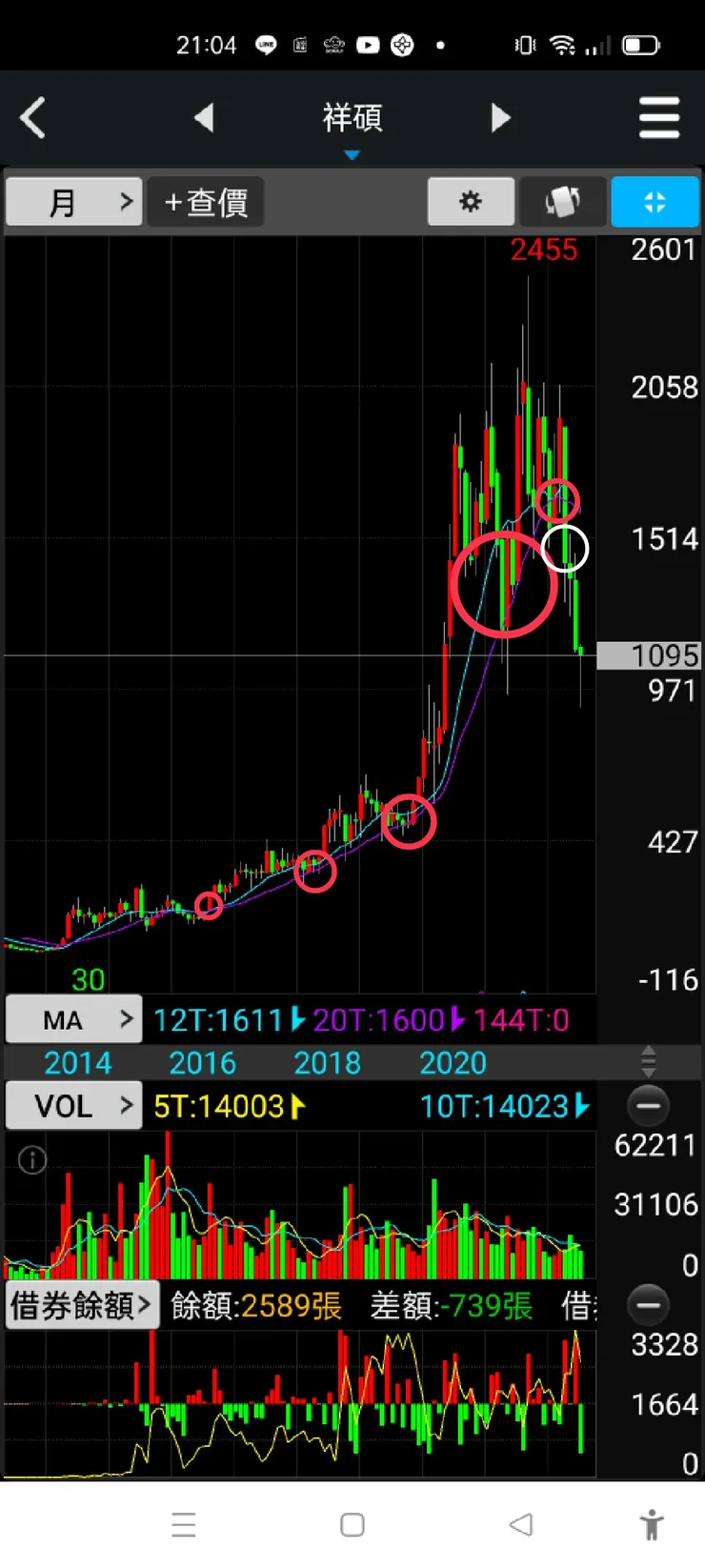This screenshot has height=1568, width=705.
Task: Change the 月 chart period
Action: tap(74, 202)
